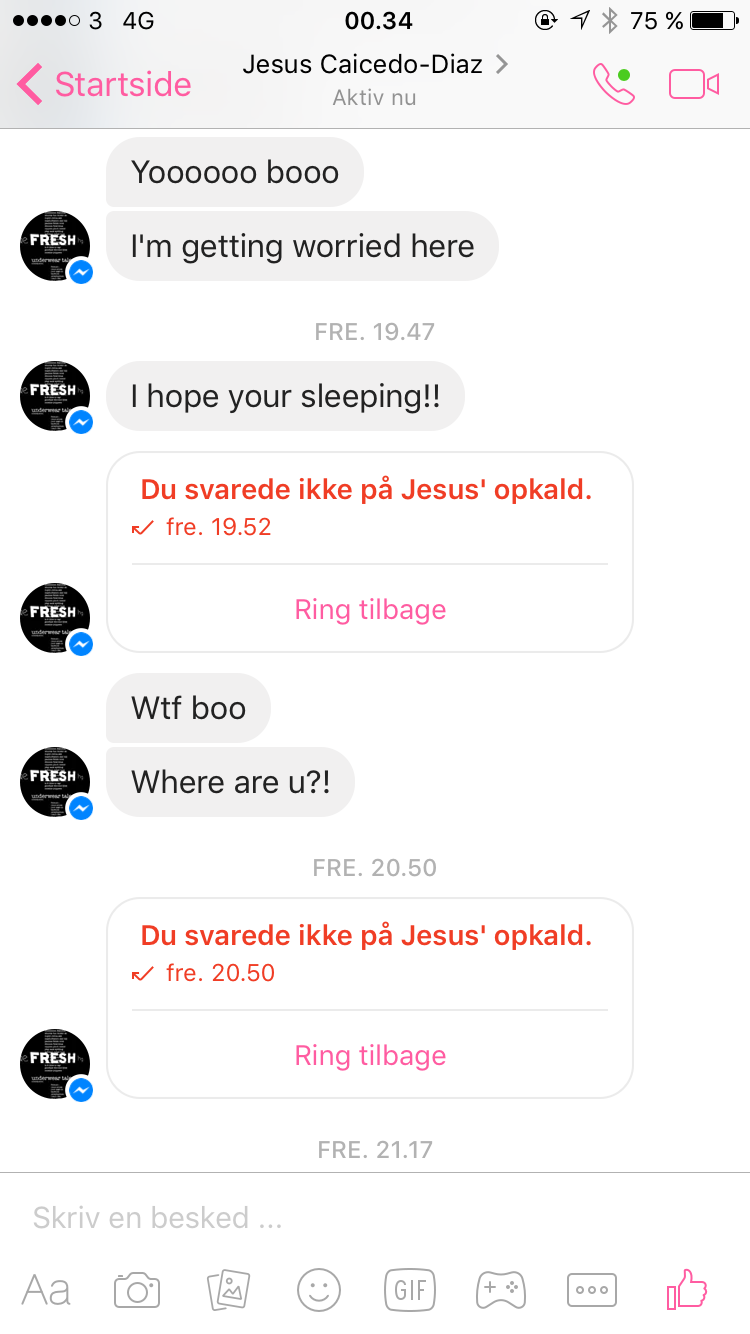This screenshot has height=1334, width=750.
Task: Open the emoji and sticker picker
Action: coord(319,1290)
